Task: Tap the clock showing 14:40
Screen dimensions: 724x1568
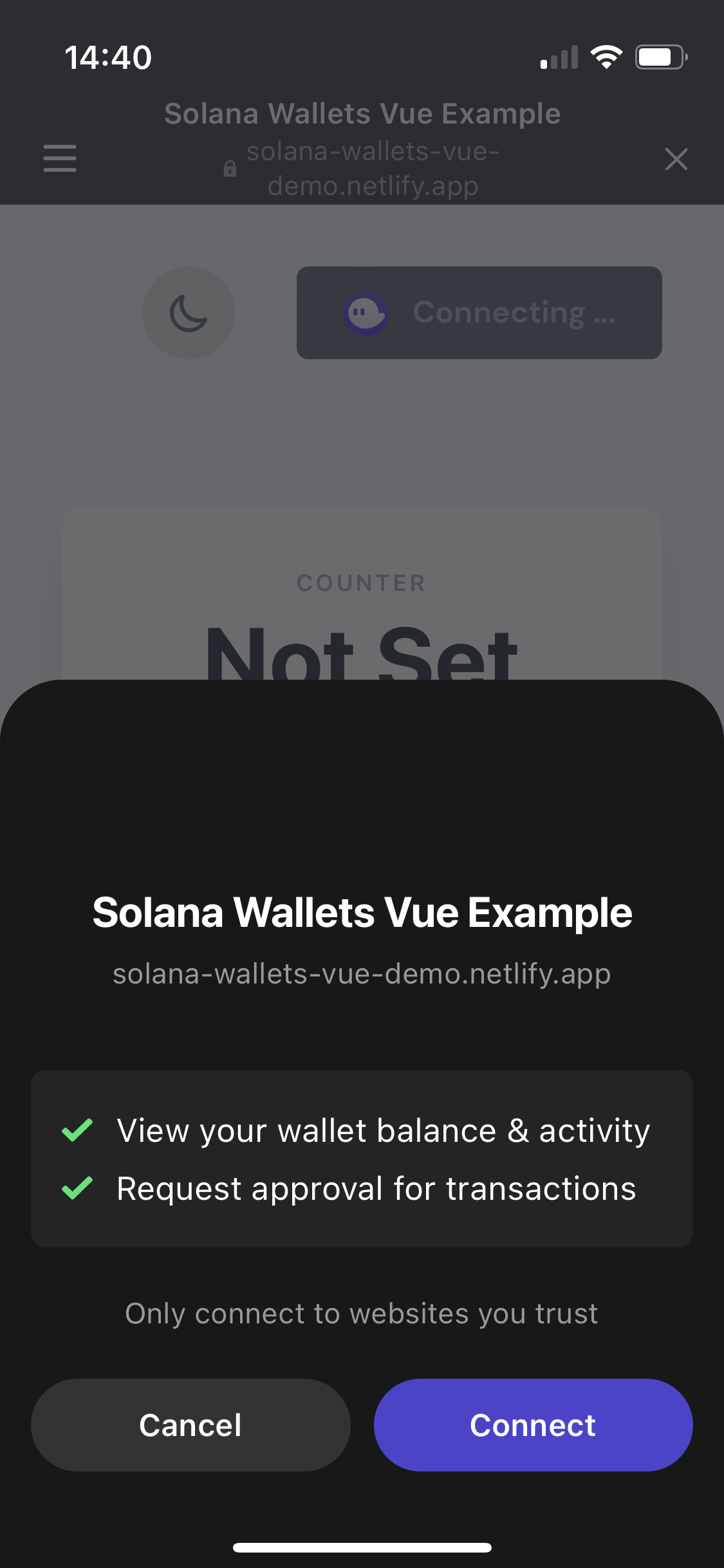Action: (x=109, y=57)
